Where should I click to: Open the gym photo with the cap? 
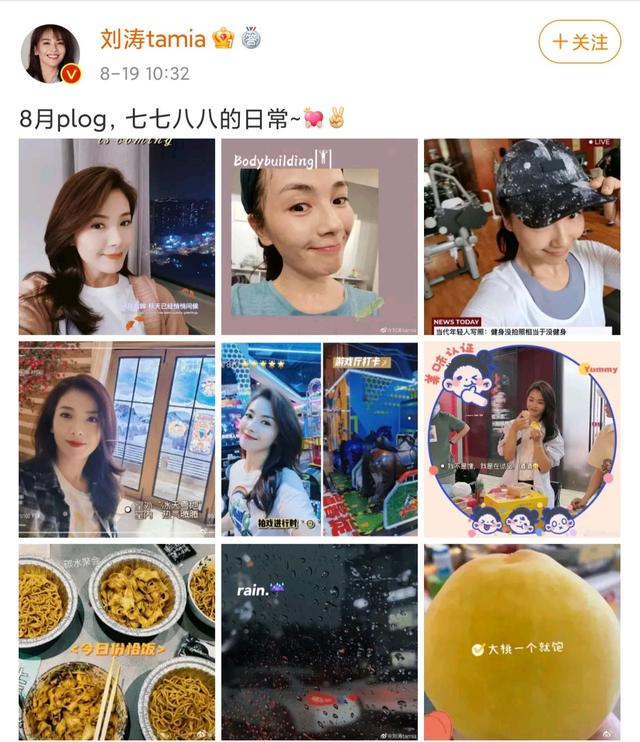coord(522,236)
